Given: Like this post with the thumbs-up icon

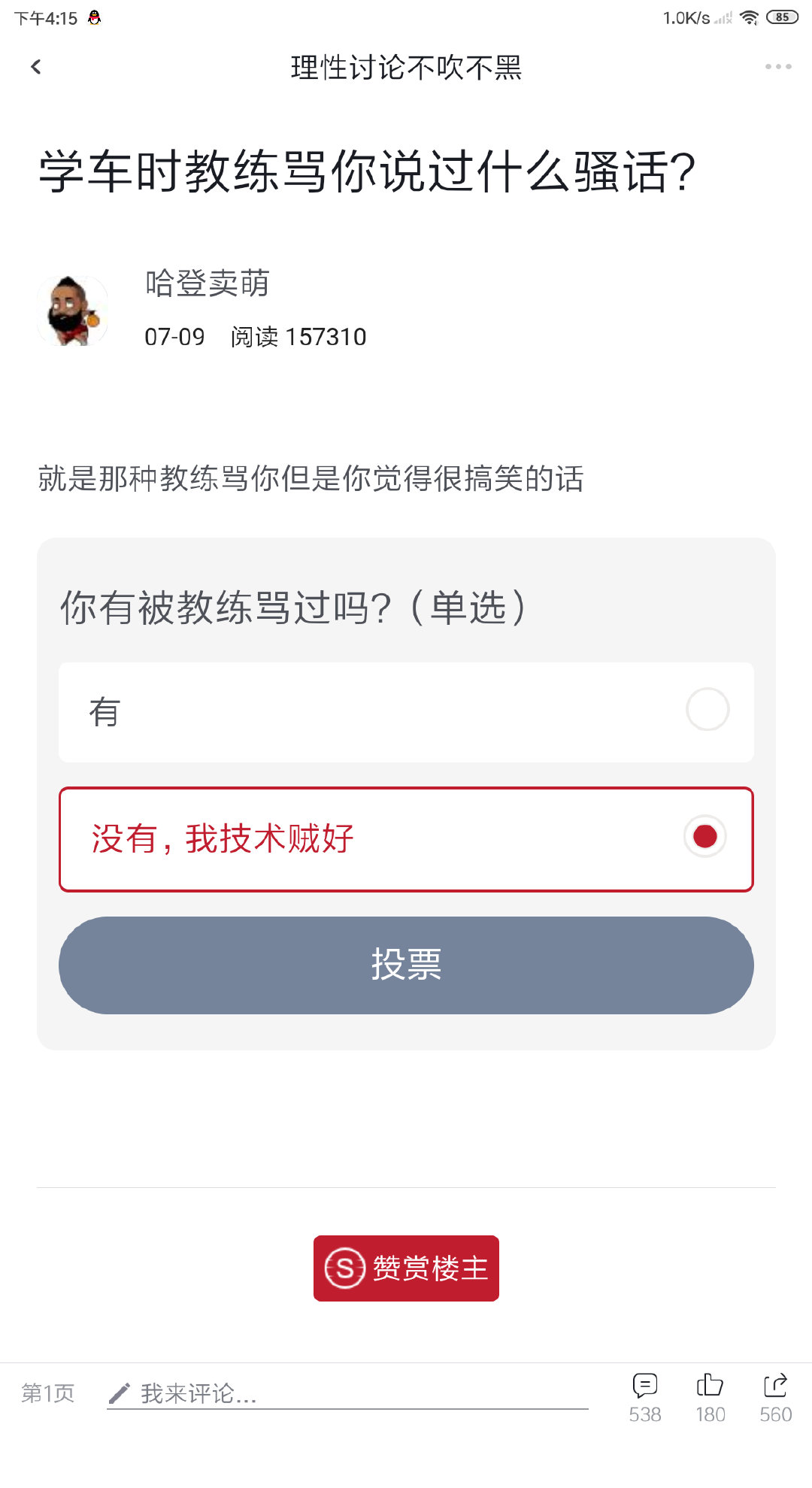Looking at the screenshot, I should 710,1398.
